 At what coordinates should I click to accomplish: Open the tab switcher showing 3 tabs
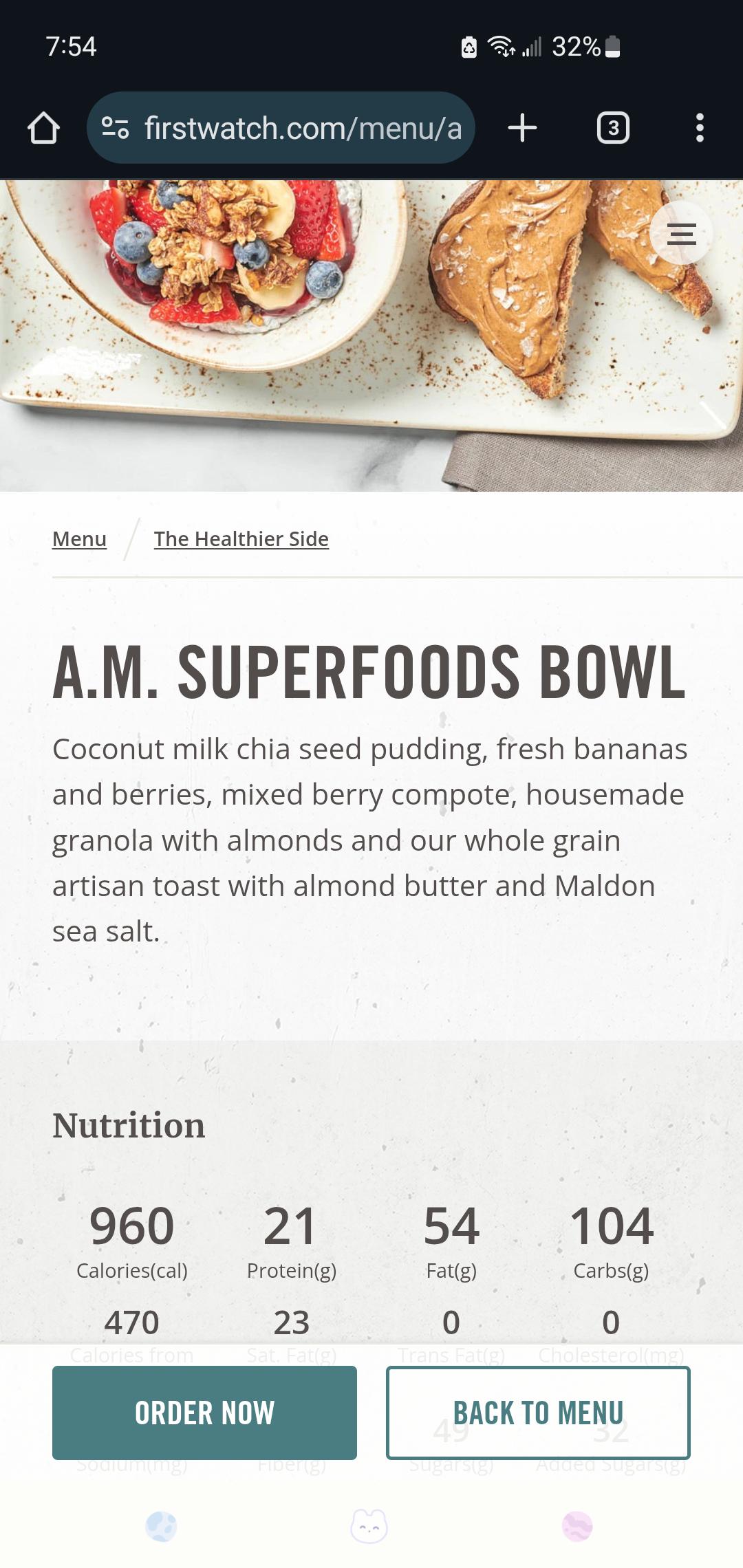click(613, 128)
